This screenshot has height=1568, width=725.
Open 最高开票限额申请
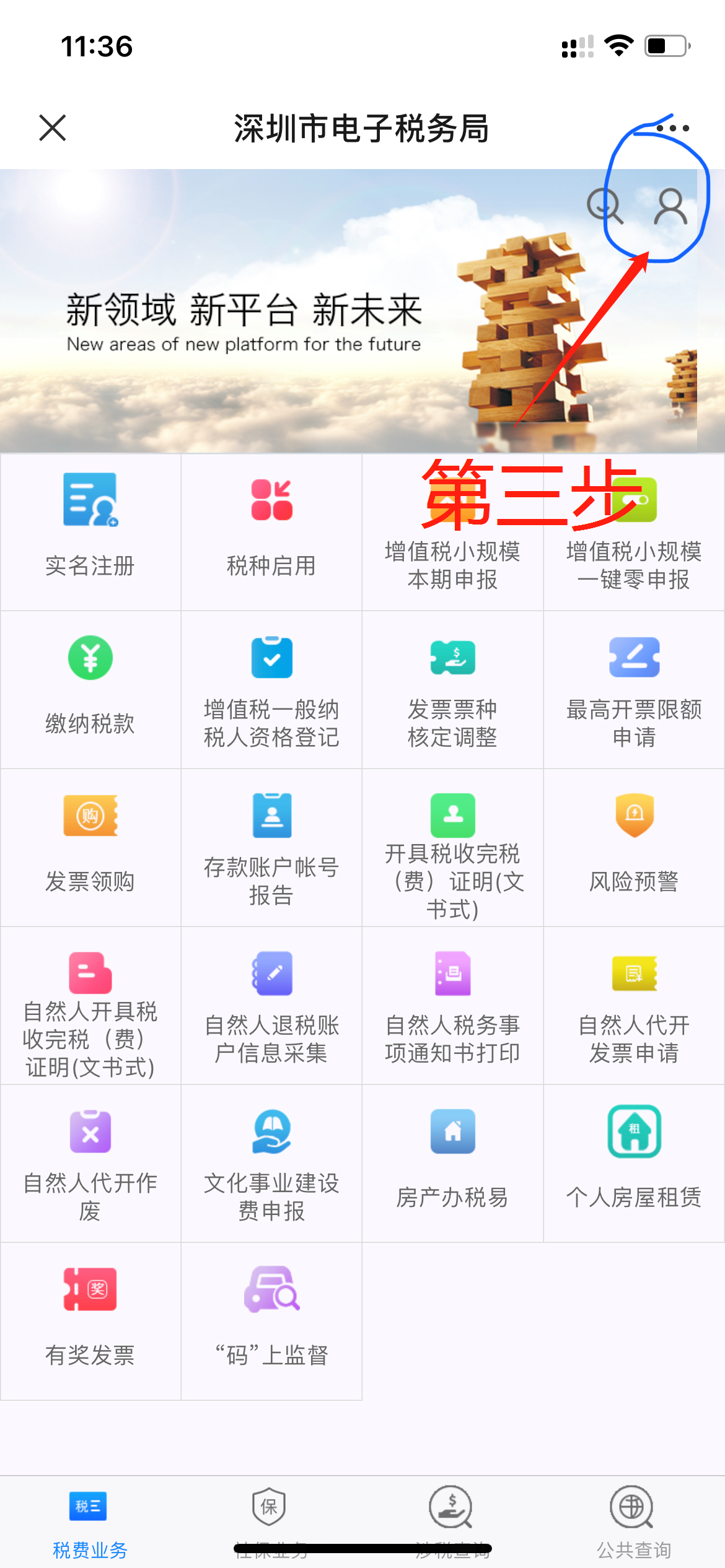(x=634, y=689)
